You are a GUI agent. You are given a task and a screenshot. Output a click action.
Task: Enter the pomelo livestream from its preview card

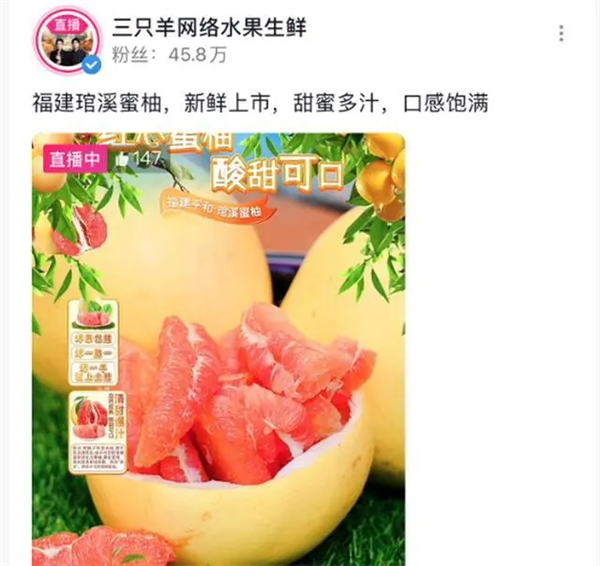[x=218, y=350]
